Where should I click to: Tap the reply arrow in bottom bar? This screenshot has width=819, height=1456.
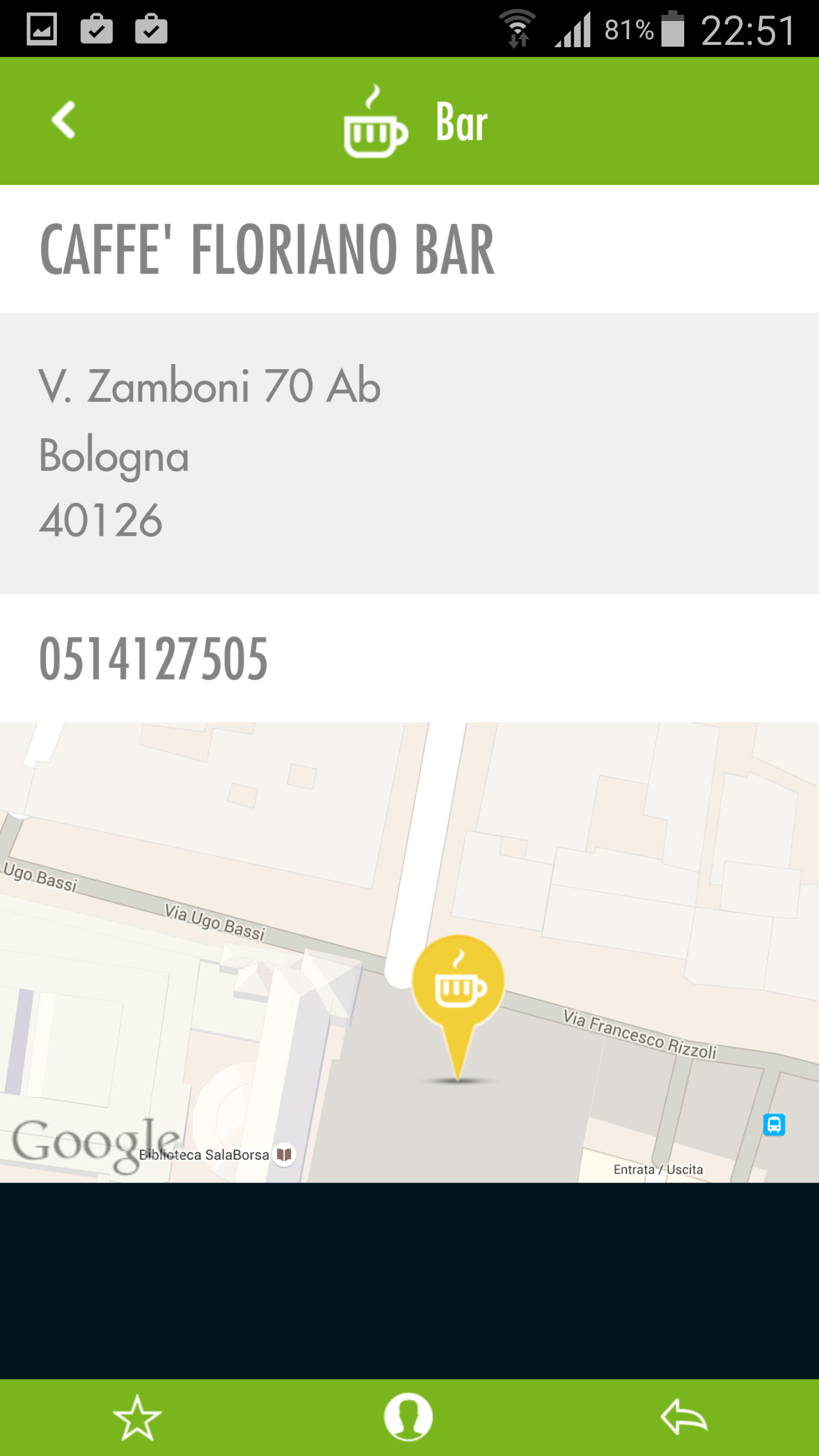[x=684, y=1417]
